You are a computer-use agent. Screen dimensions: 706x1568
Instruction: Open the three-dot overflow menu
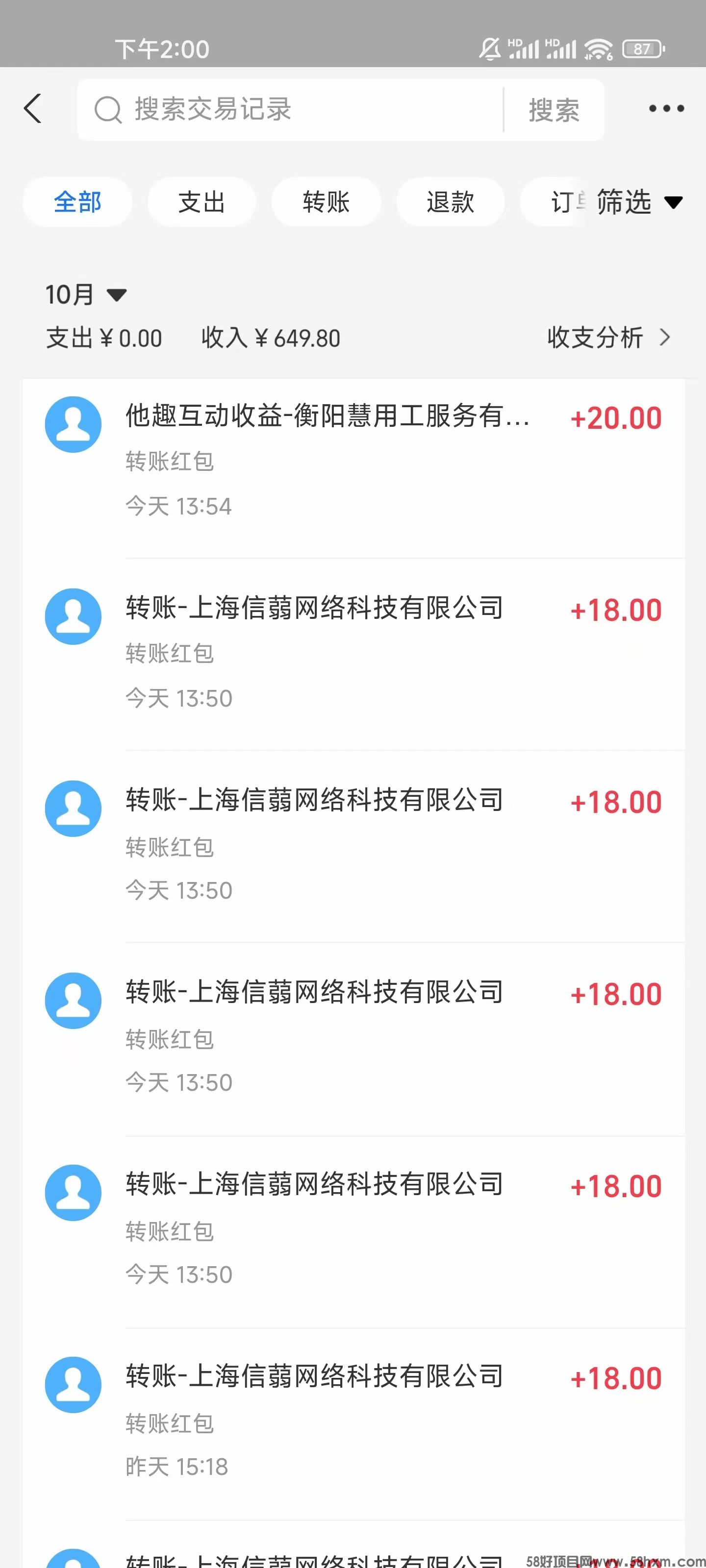click(666, 109)
